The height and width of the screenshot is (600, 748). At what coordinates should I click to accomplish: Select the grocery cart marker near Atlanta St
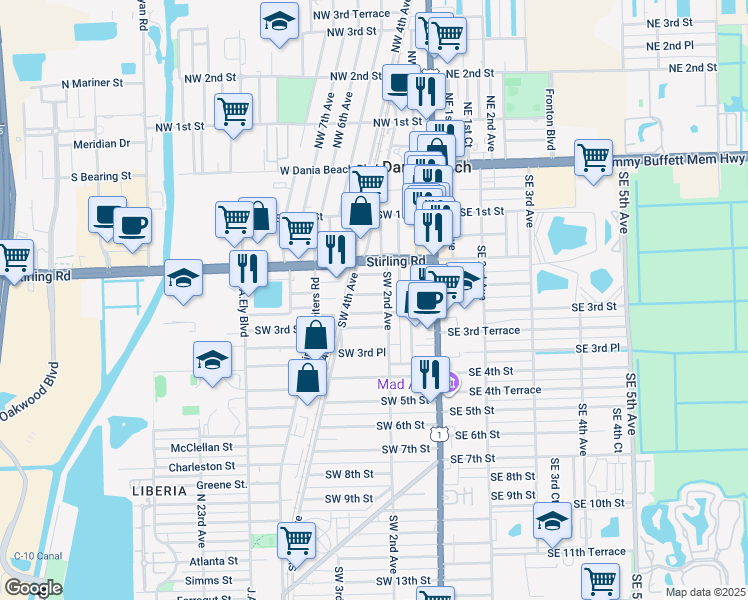(x=296, y=541)
